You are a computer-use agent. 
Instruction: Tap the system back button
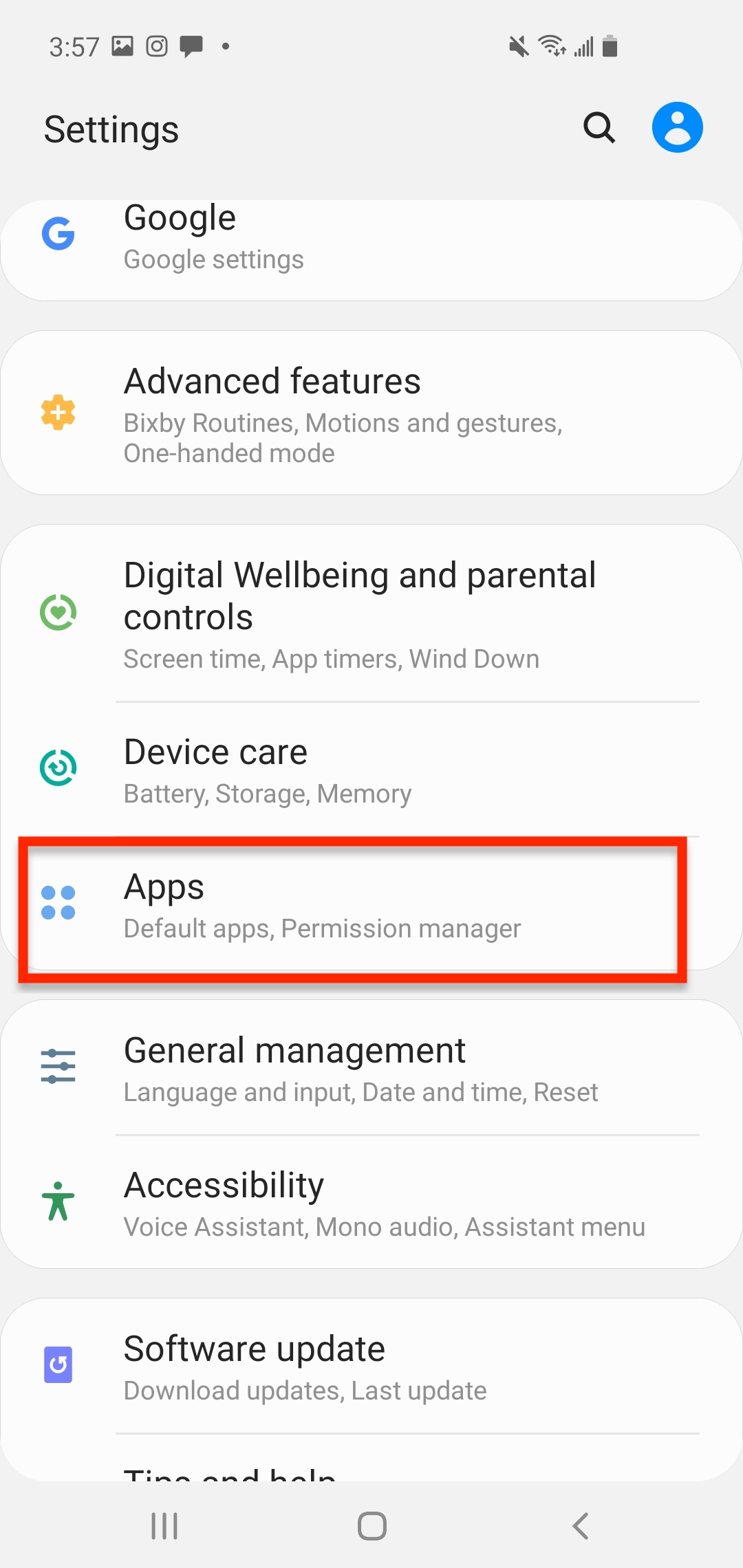[x=580, y=1526]
